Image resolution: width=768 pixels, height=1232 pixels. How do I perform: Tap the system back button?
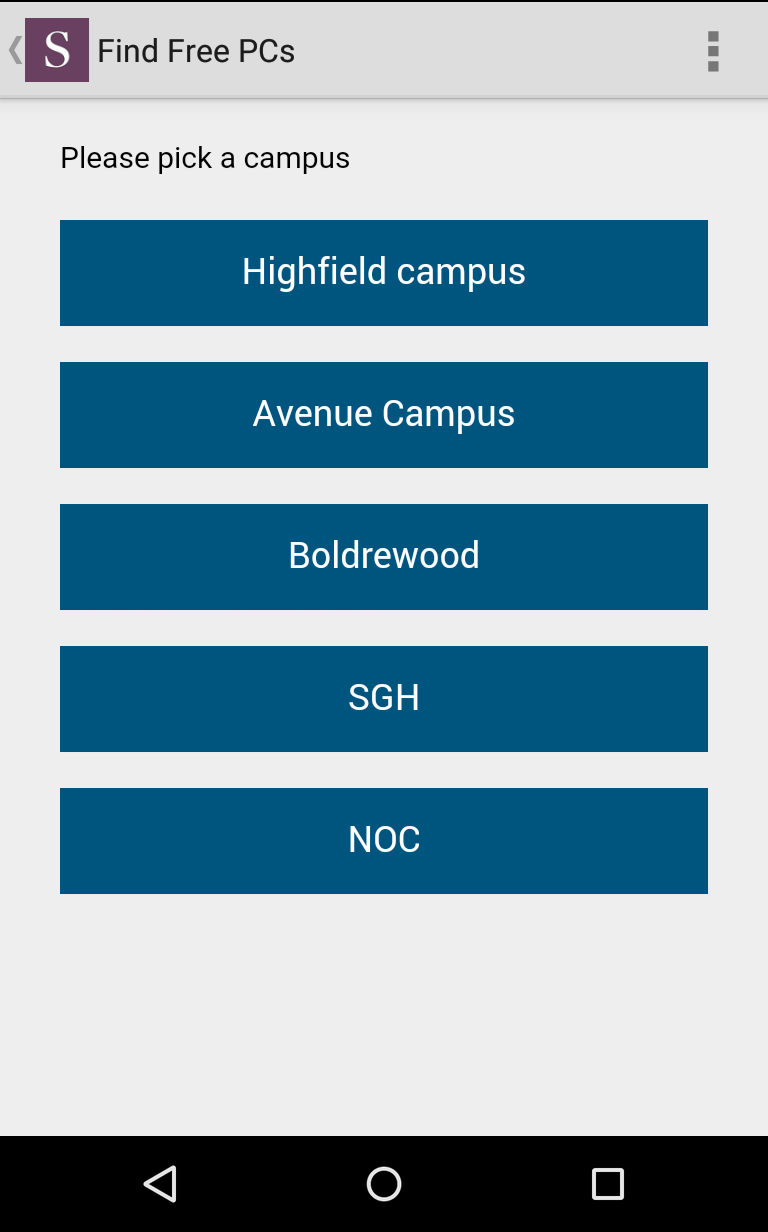pos(160,1184)
